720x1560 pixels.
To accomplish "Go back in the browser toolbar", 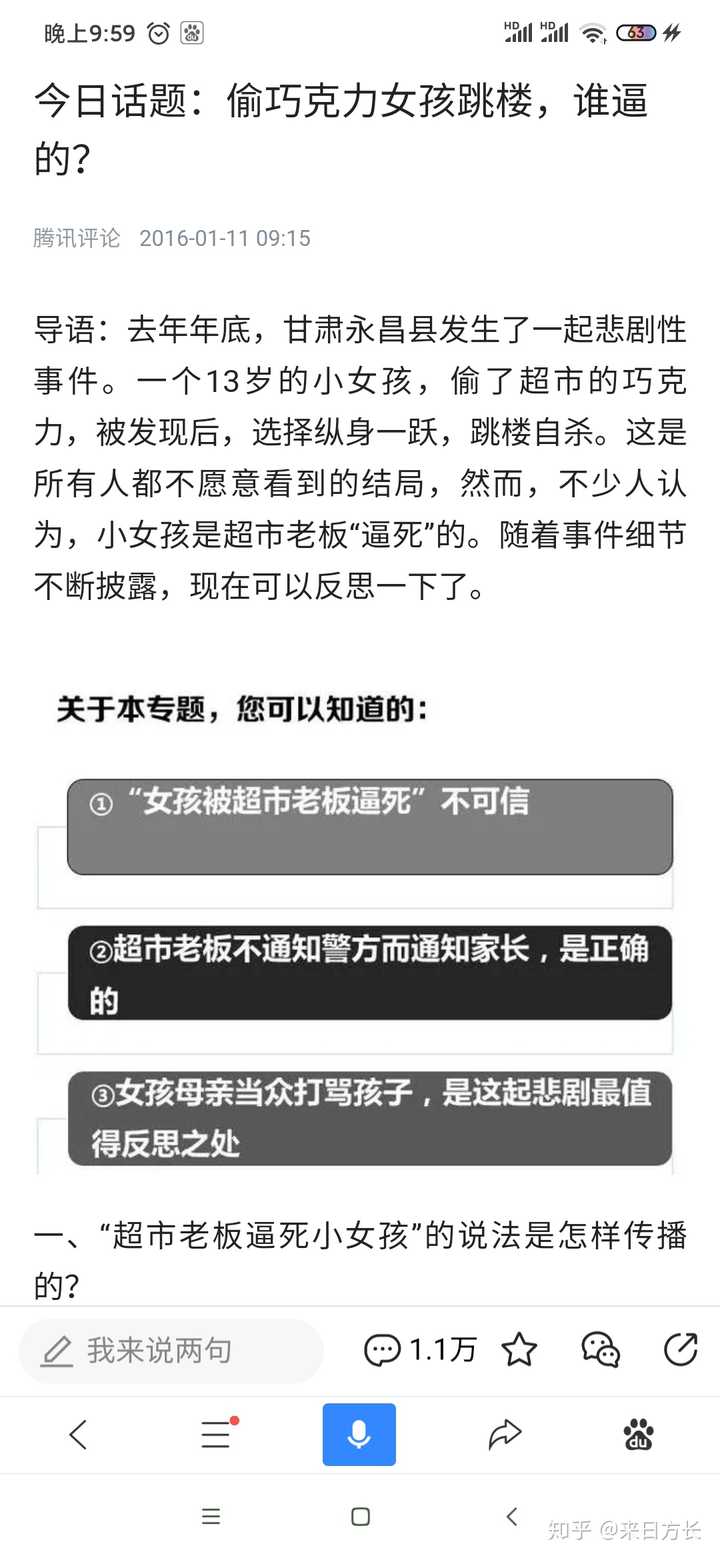I will coord(78,1435).
